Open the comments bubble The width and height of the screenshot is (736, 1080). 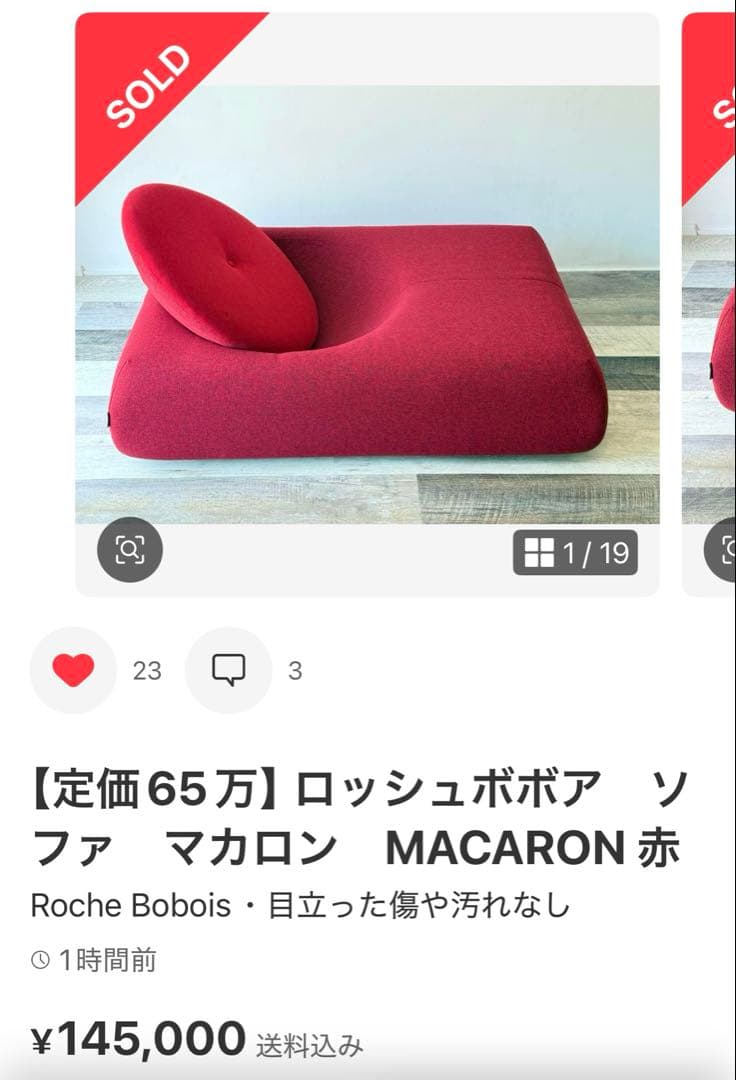coord(228,670)
